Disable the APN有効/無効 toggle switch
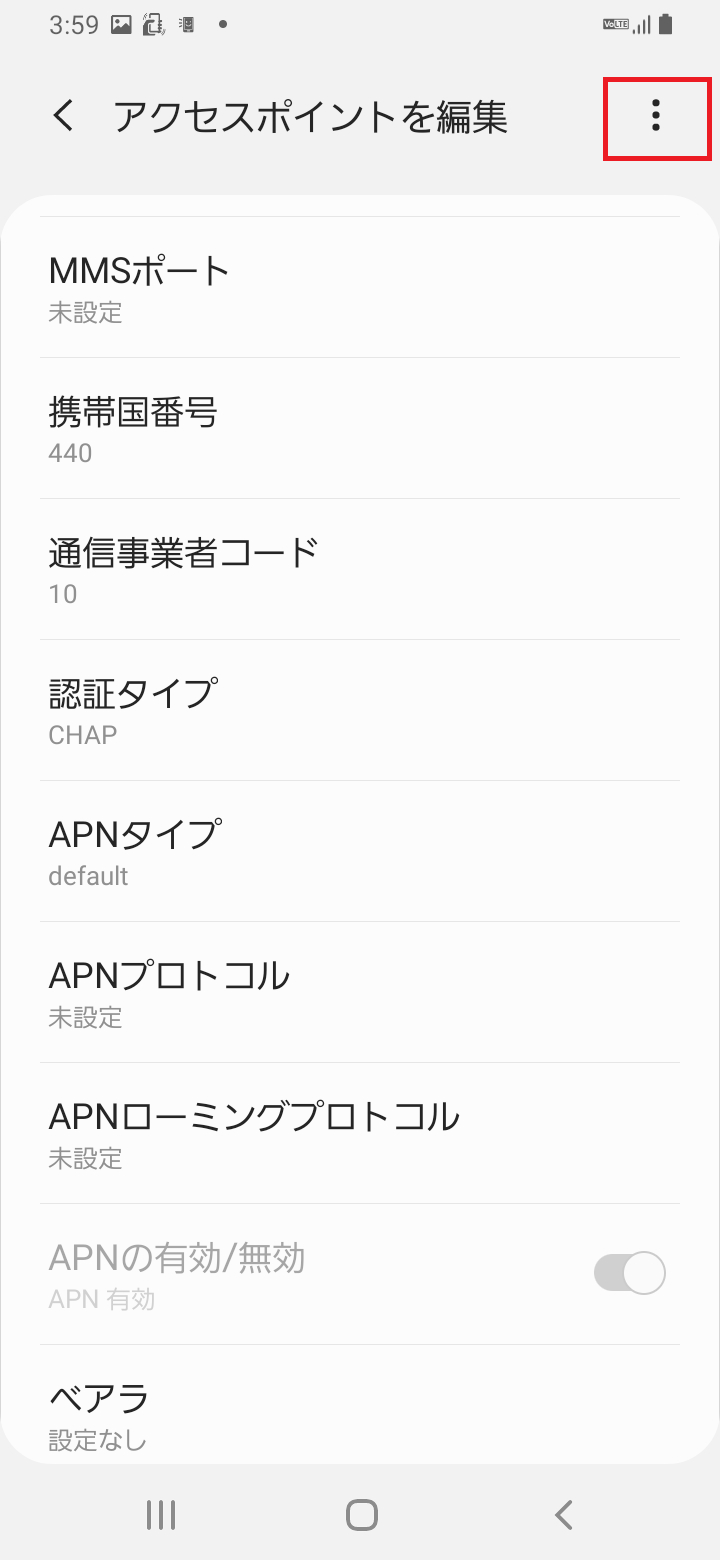Viewport: 720px width, 1560px height. pyautogui.click(x=628, y=1273)
